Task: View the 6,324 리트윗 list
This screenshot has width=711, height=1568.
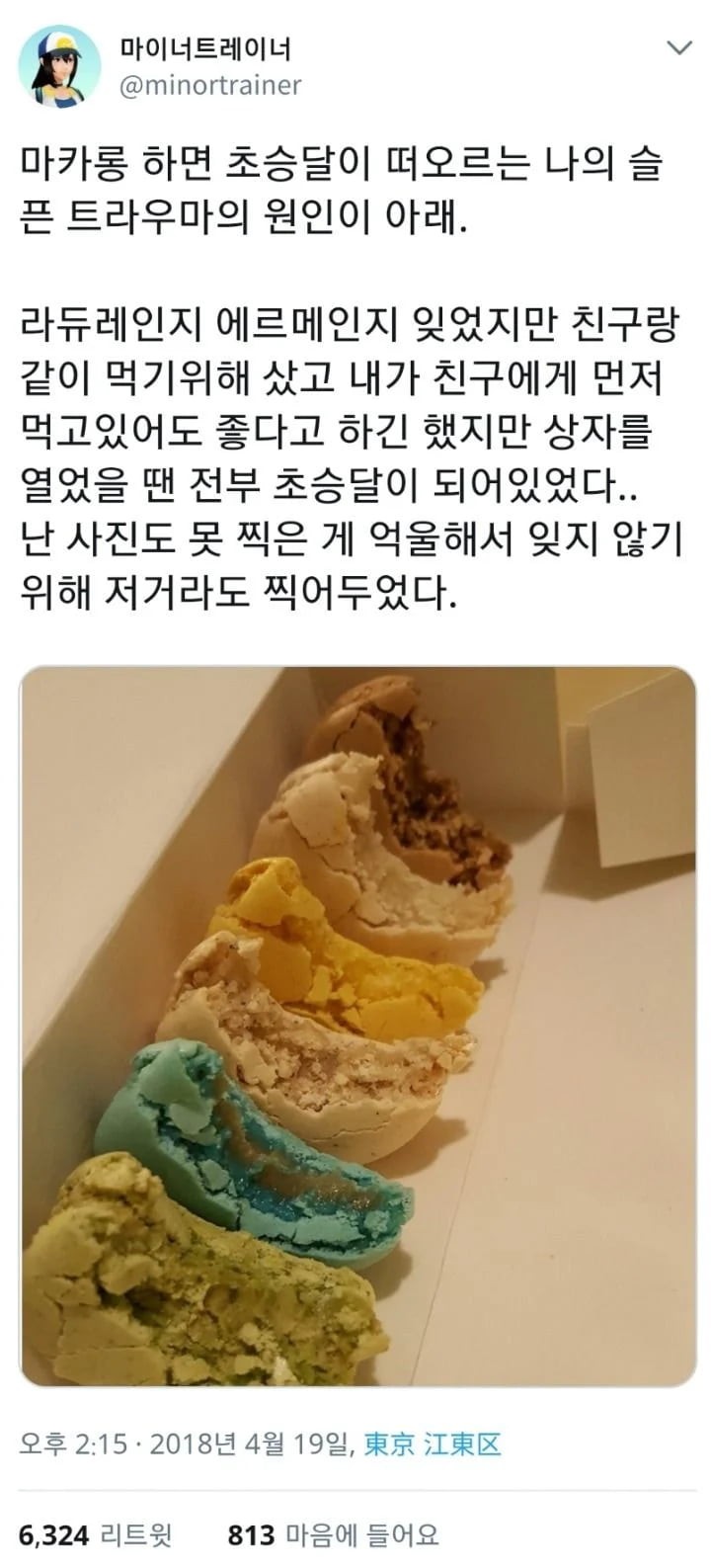Action: tap(96, 1534)
